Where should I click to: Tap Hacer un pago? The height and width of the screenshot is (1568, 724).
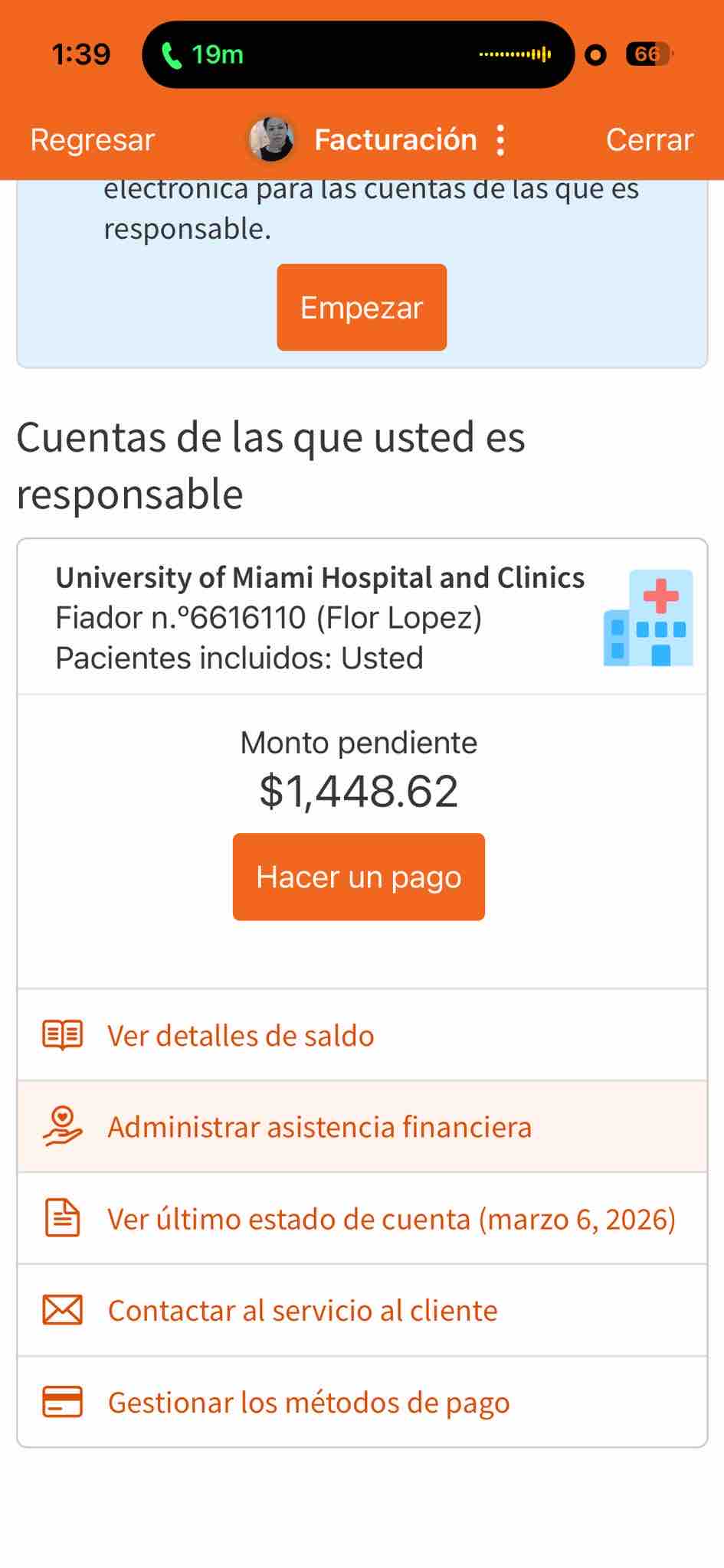[x=359, y=877]
